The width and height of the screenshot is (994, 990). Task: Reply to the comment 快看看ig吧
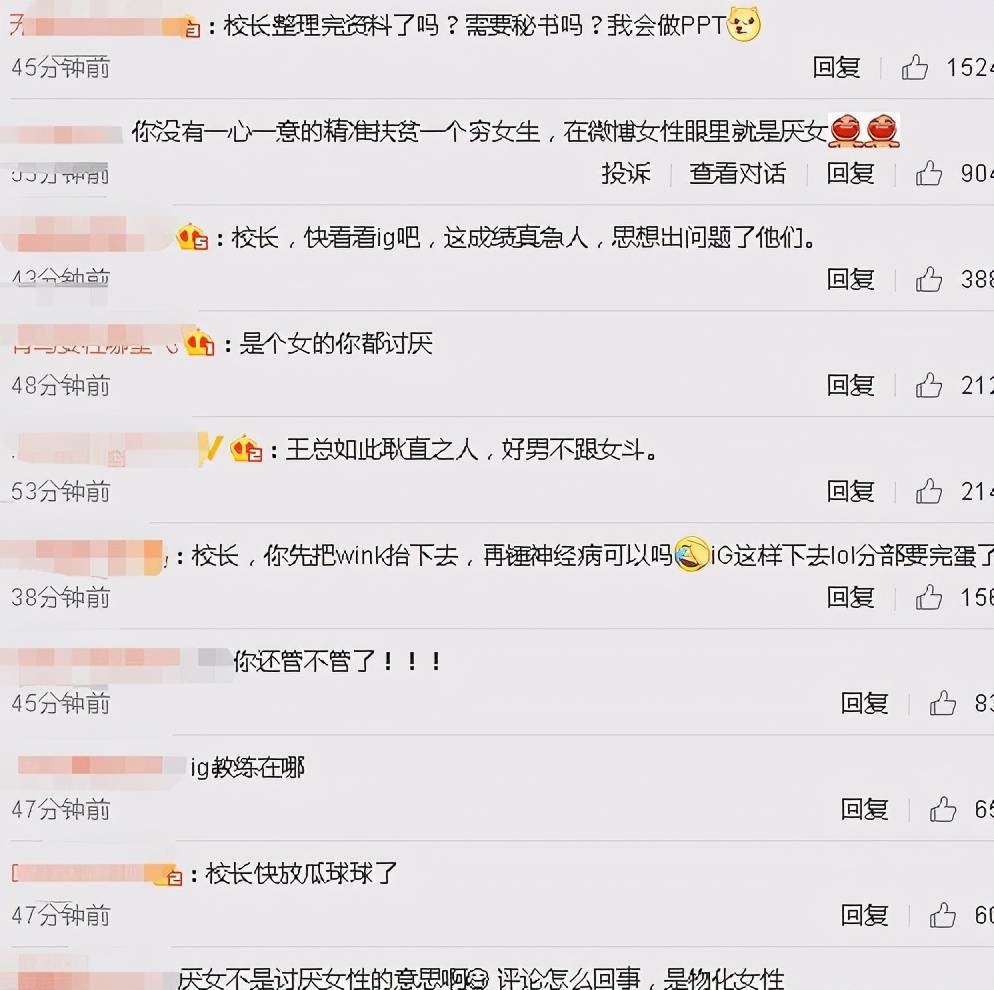850,279
